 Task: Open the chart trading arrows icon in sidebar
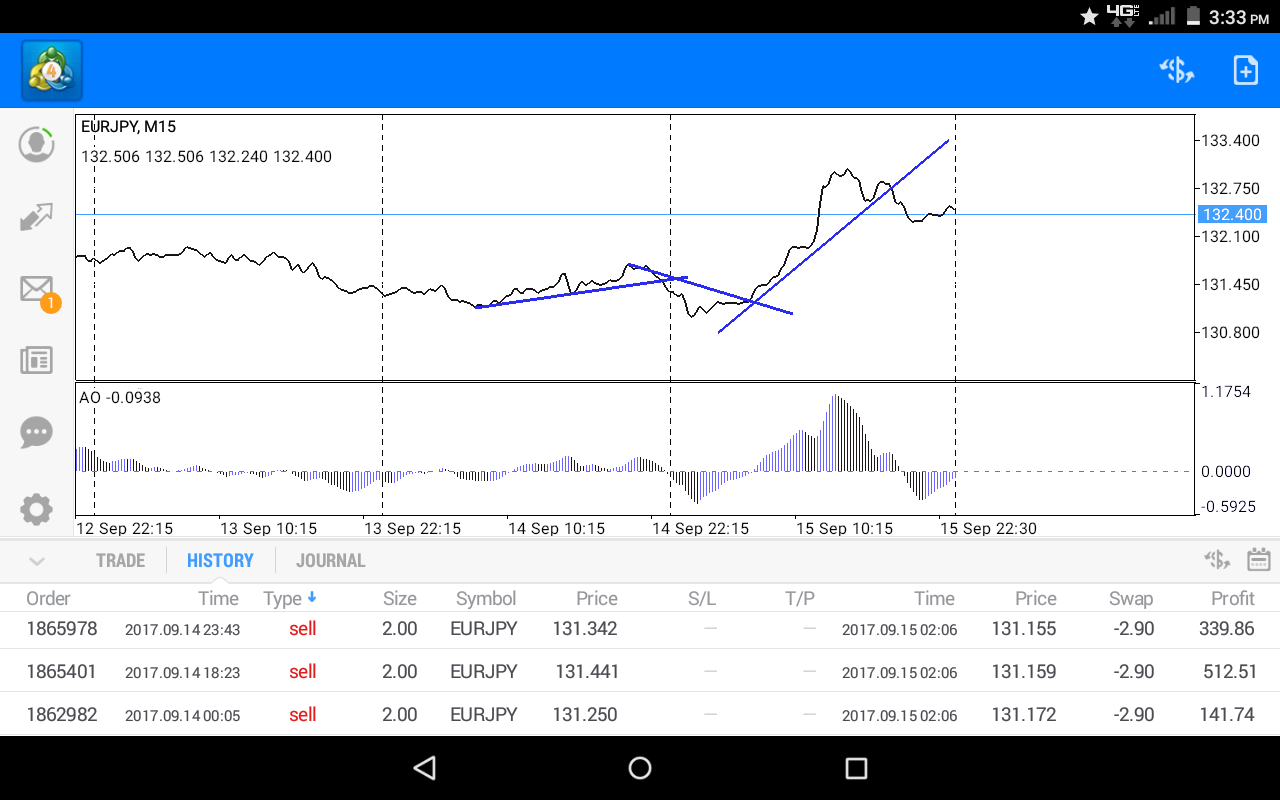coord(37,216)
